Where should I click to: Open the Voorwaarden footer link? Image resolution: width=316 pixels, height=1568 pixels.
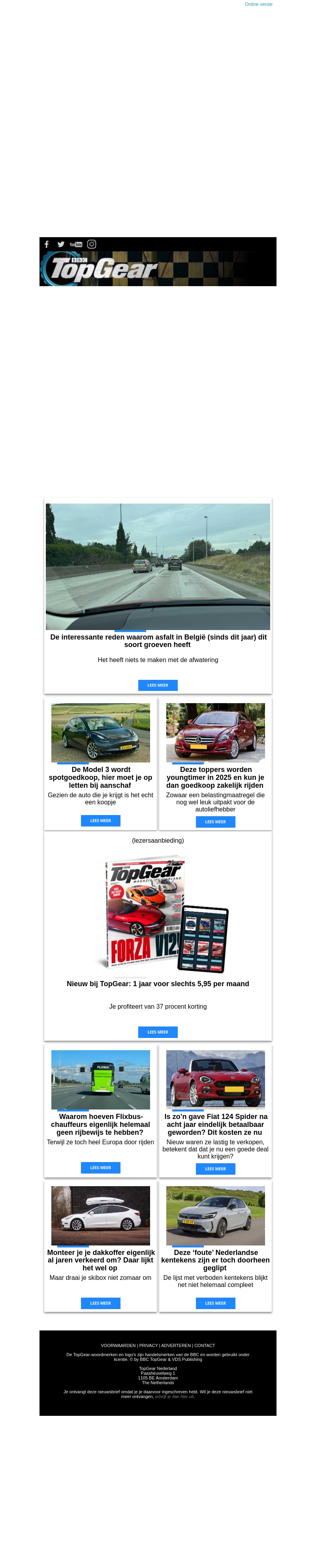[x=118, y=1346]
